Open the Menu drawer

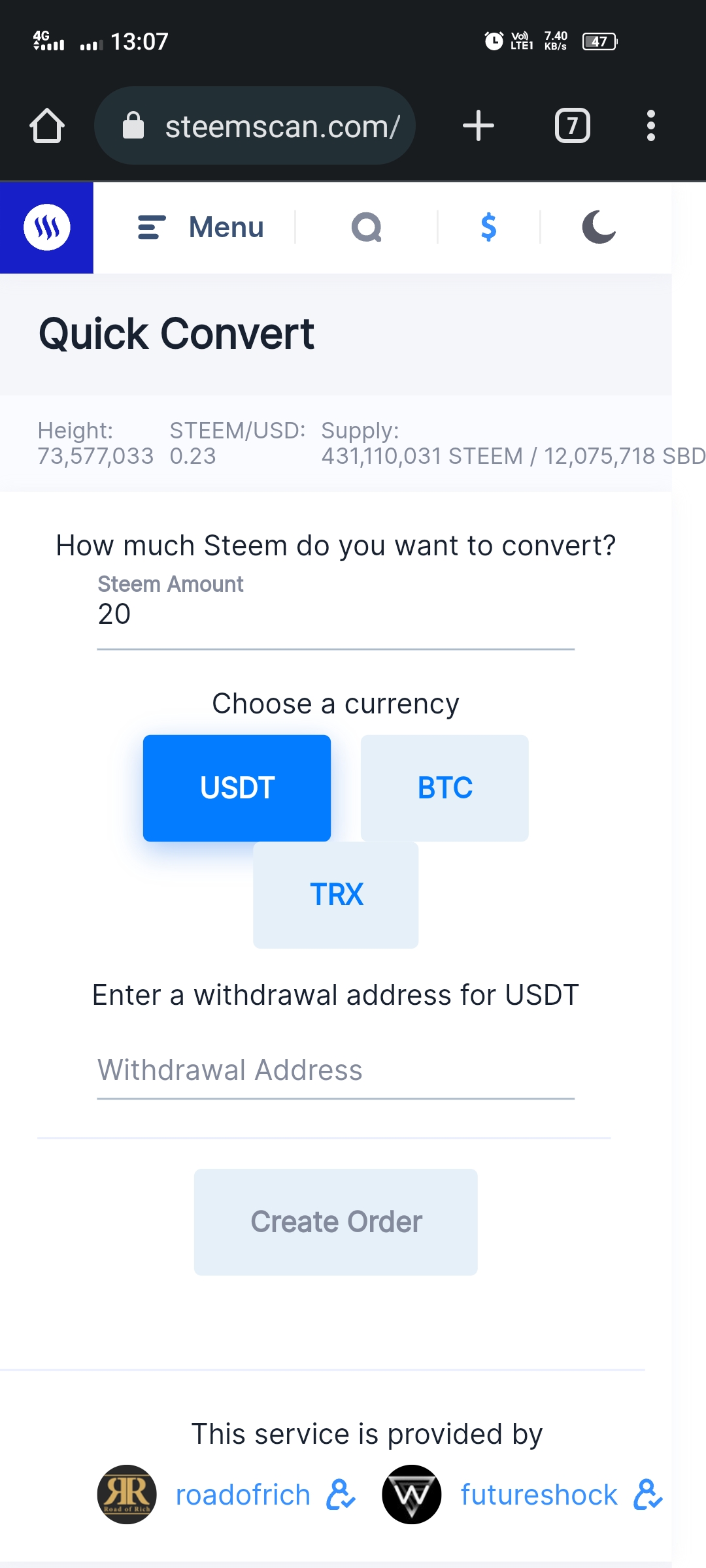point(201,227)
